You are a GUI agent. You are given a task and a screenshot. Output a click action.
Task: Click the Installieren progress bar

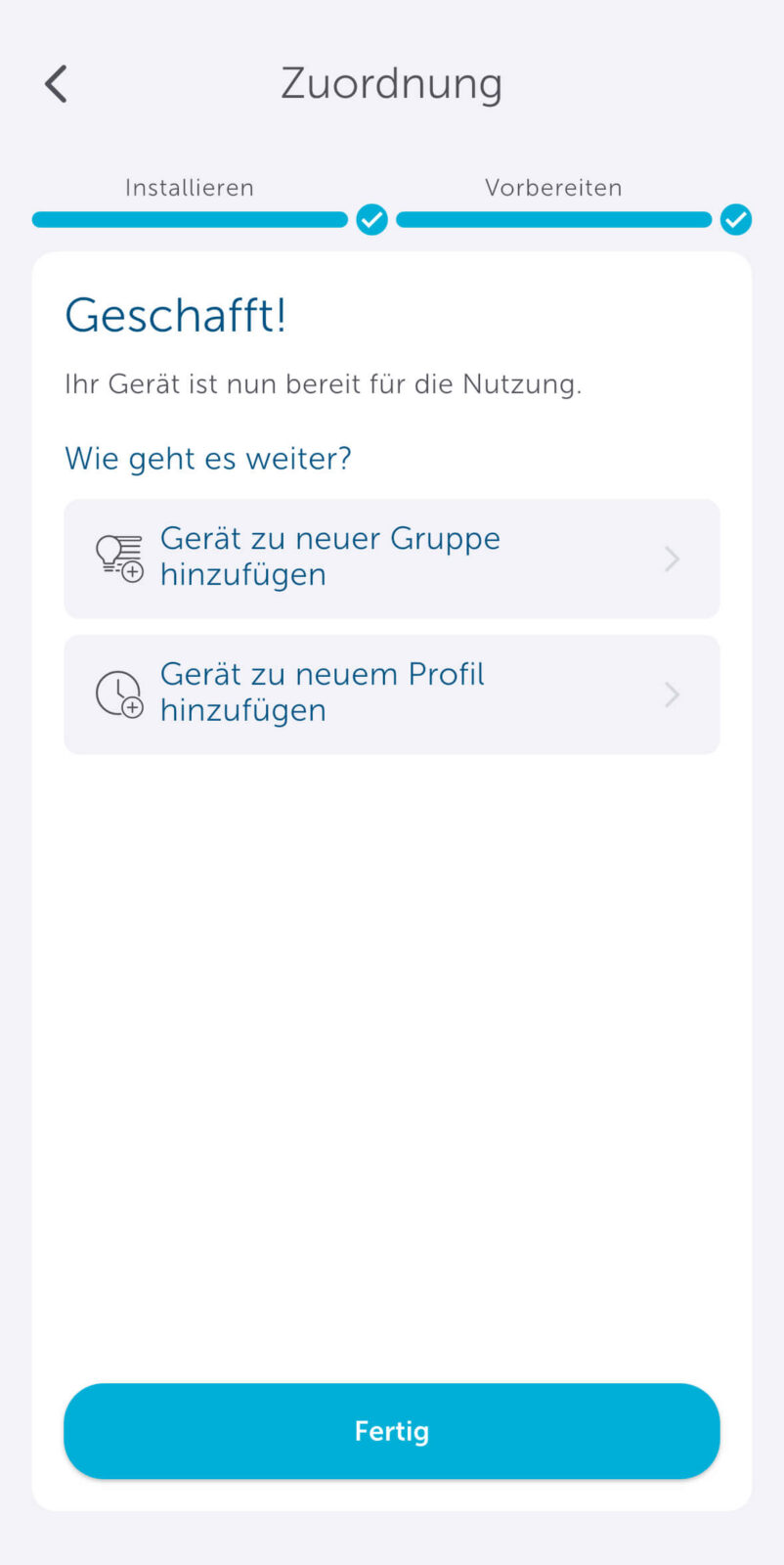191,220
